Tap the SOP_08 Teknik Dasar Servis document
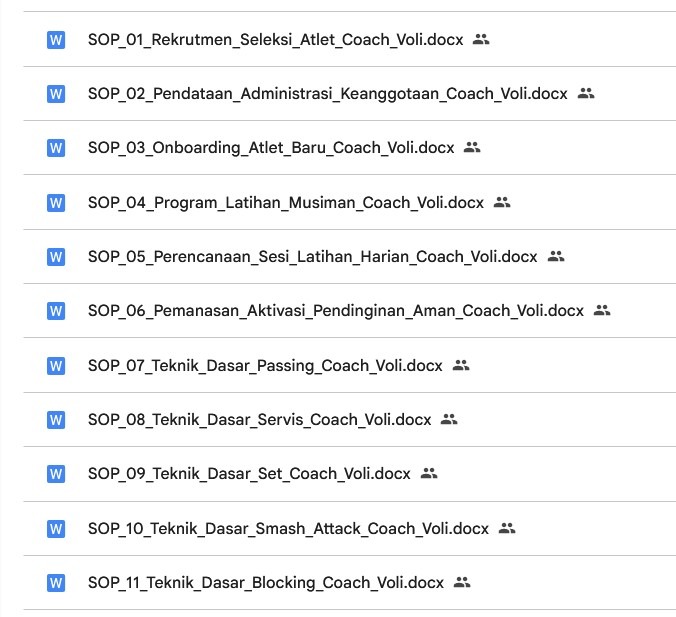The image size is (676, 617). pos(259,420)
